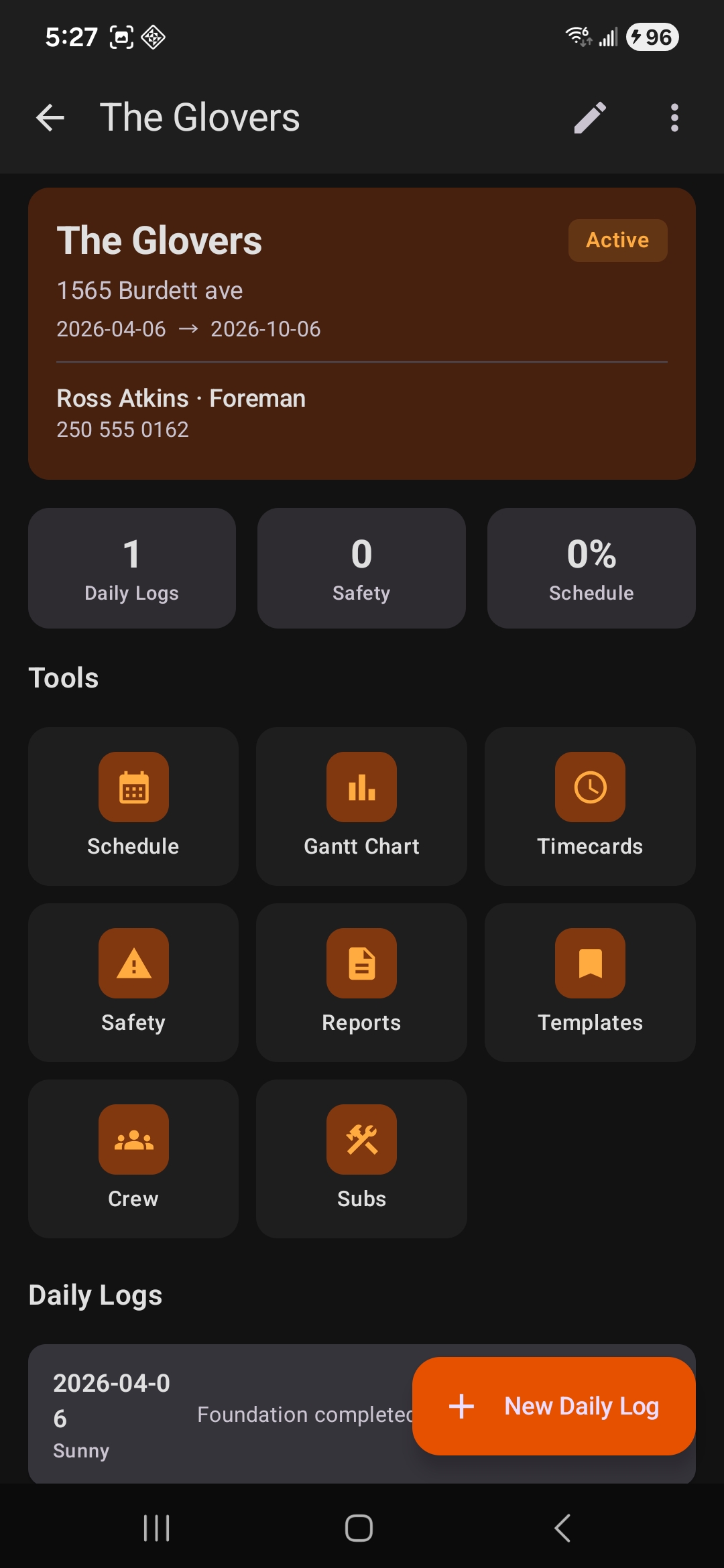Open the Reports tool
Image resolution: width=724 pixels, height=1568 pixels.
(x=361, y=983)
